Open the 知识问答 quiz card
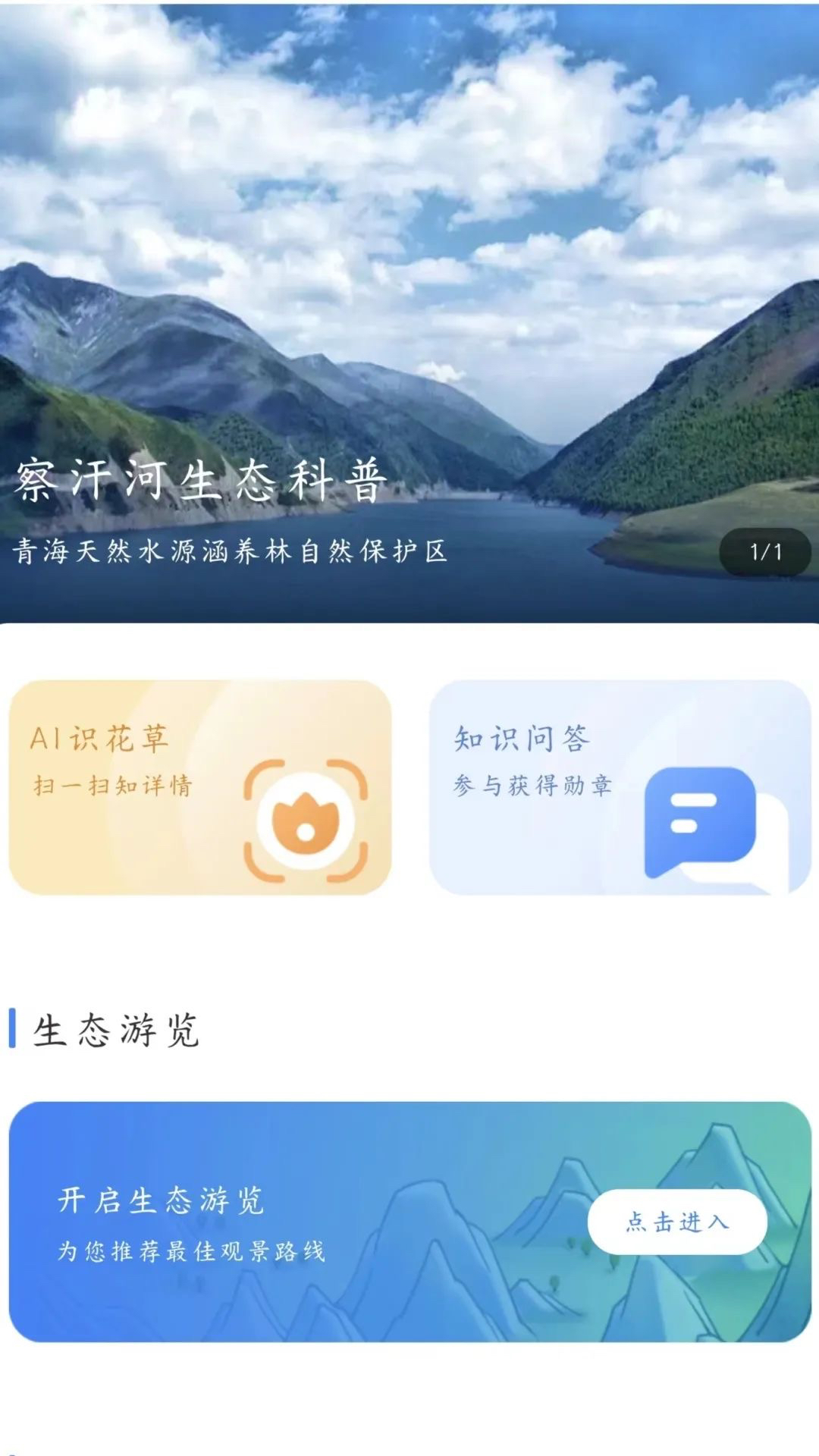The image size is (819, 1456). (620, 787)
